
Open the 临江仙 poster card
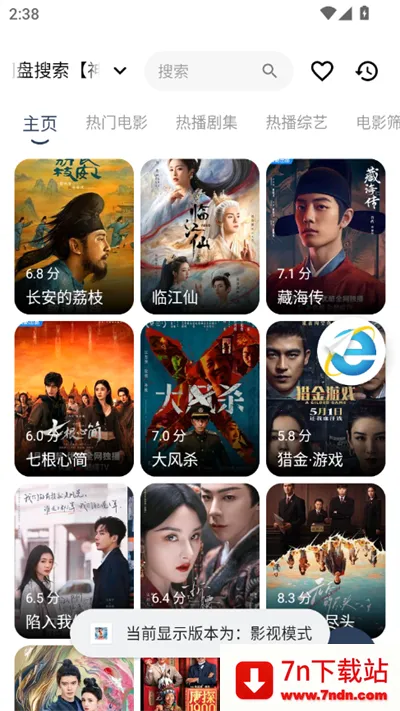pyautogui.click(x=200, y=236)
